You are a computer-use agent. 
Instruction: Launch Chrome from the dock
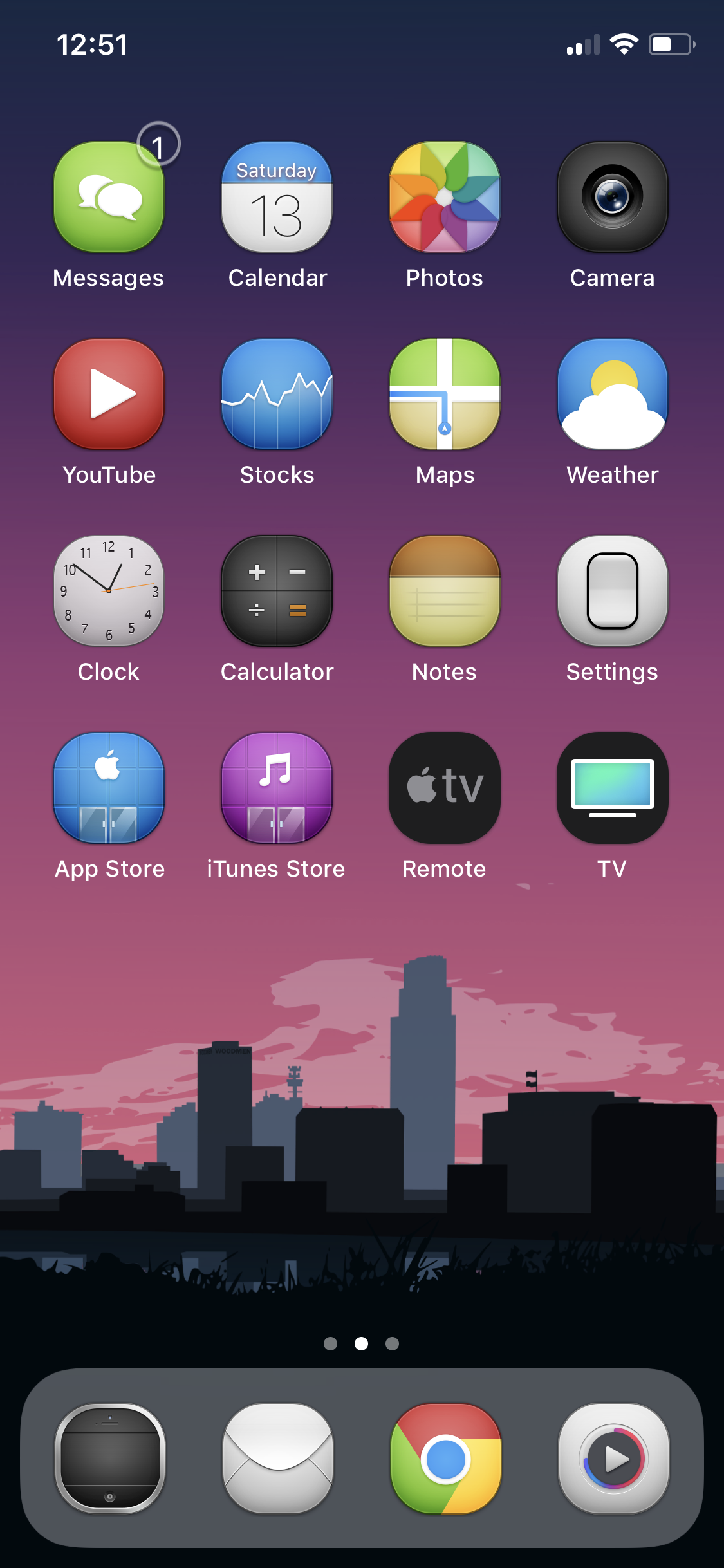(x=446, y=1459)
